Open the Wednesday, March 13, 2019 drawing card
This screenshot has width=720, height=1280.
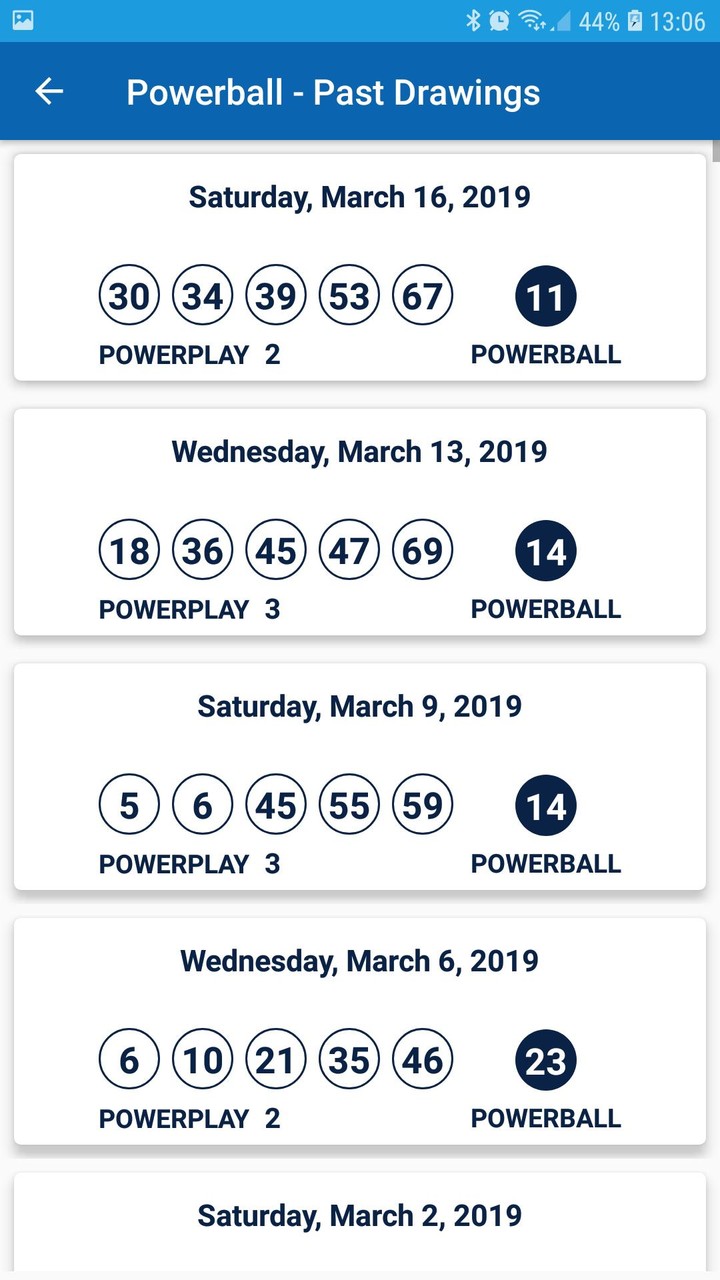point(360,521)
